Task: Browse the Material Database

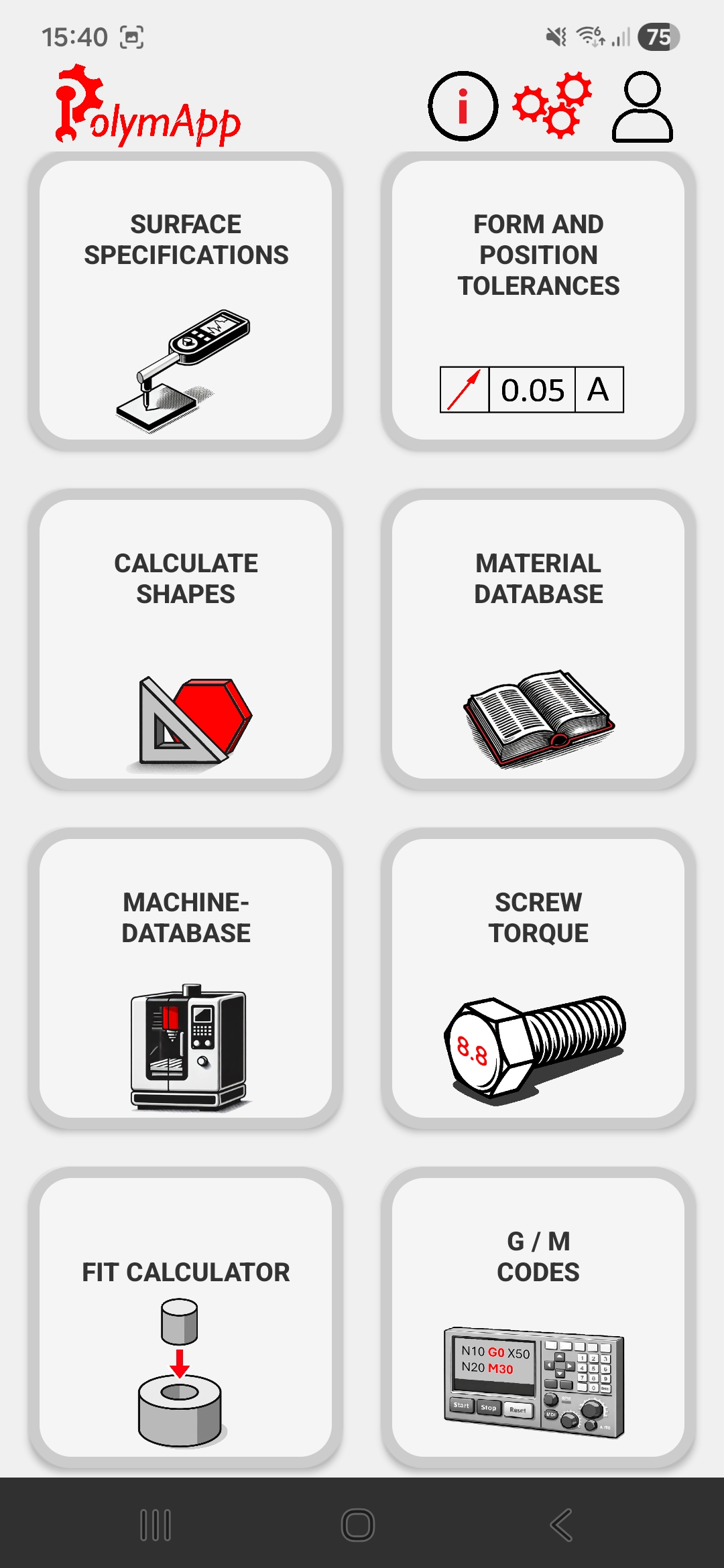Action: [x=538, y=639]
